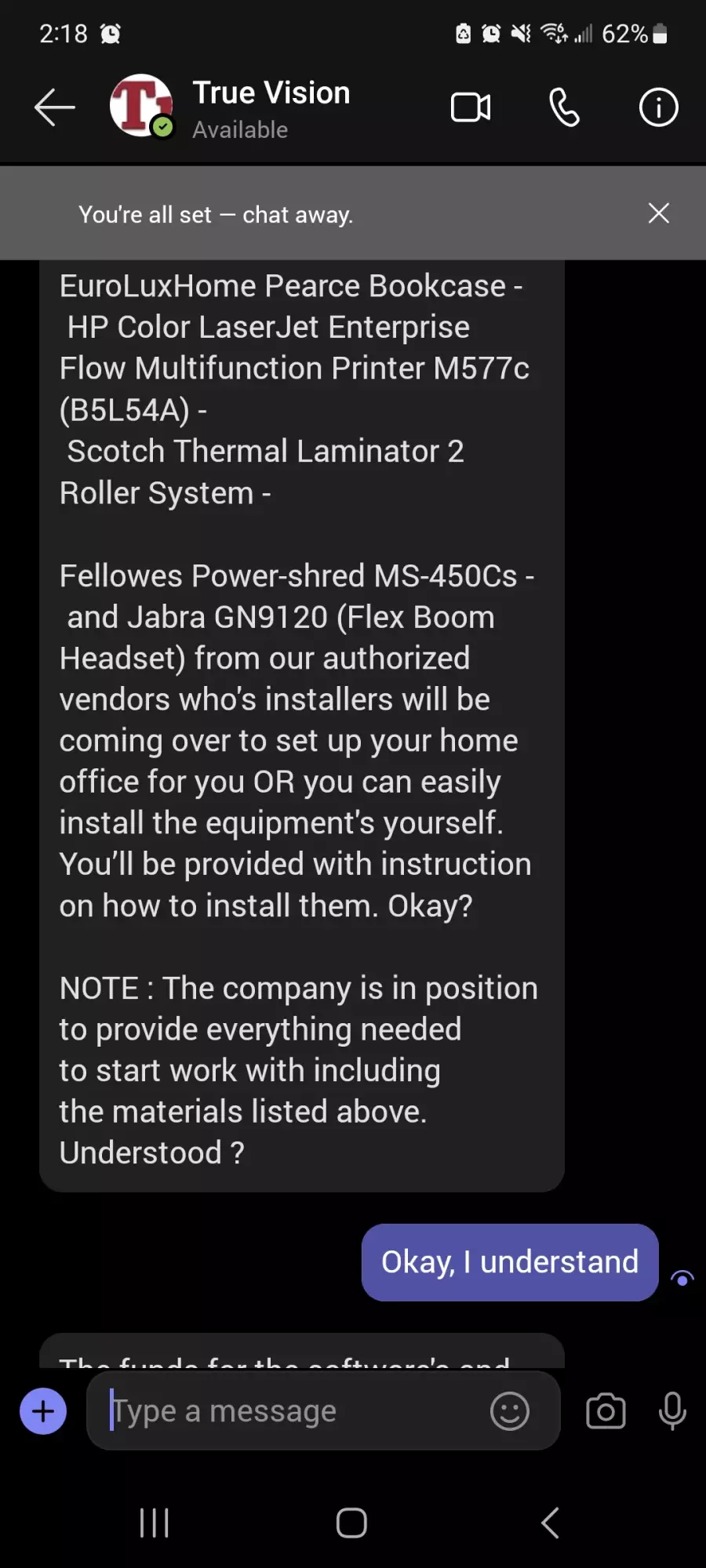Start an audio call with True Vision

564,107
